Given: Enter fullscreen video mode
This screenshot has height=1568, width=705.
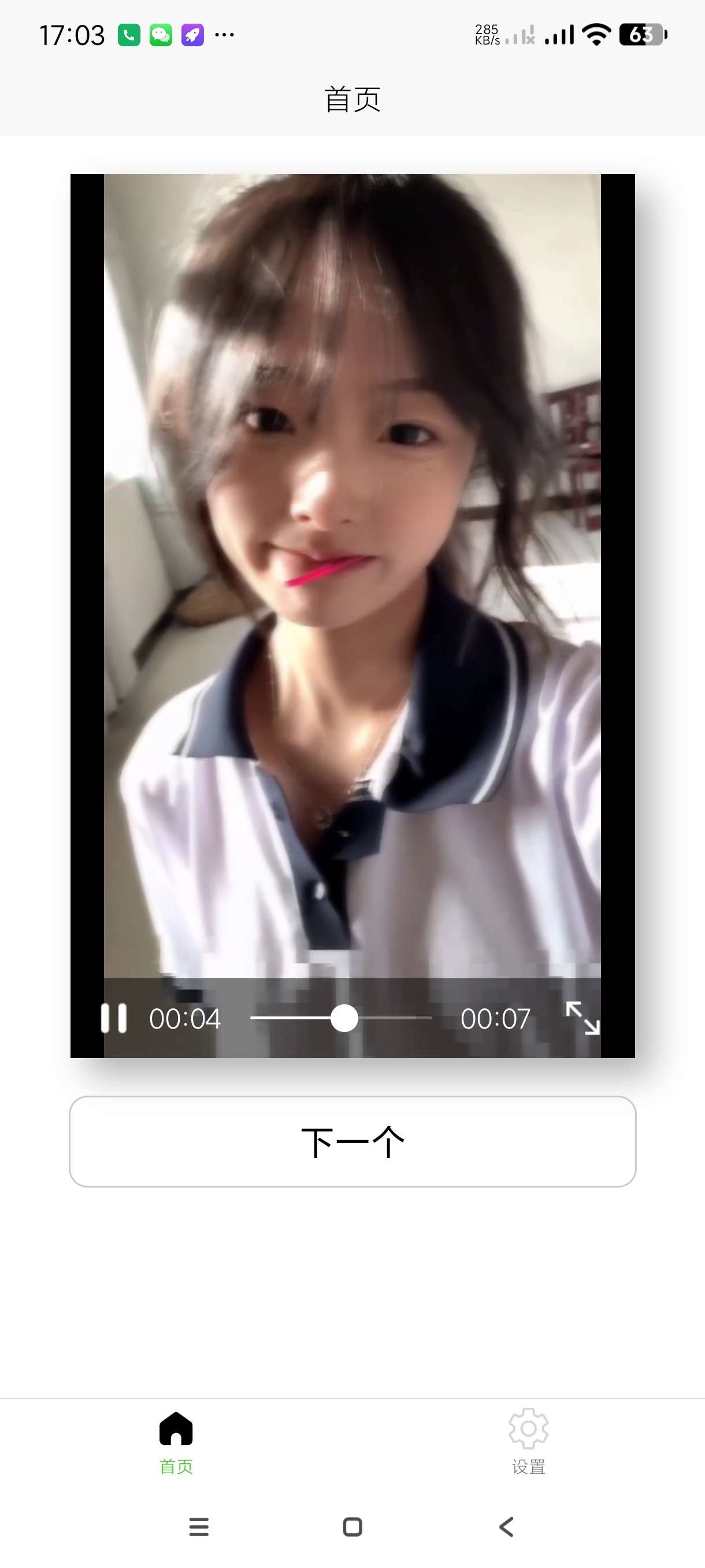Looking at the screenshot, I should coord(582,1018).
